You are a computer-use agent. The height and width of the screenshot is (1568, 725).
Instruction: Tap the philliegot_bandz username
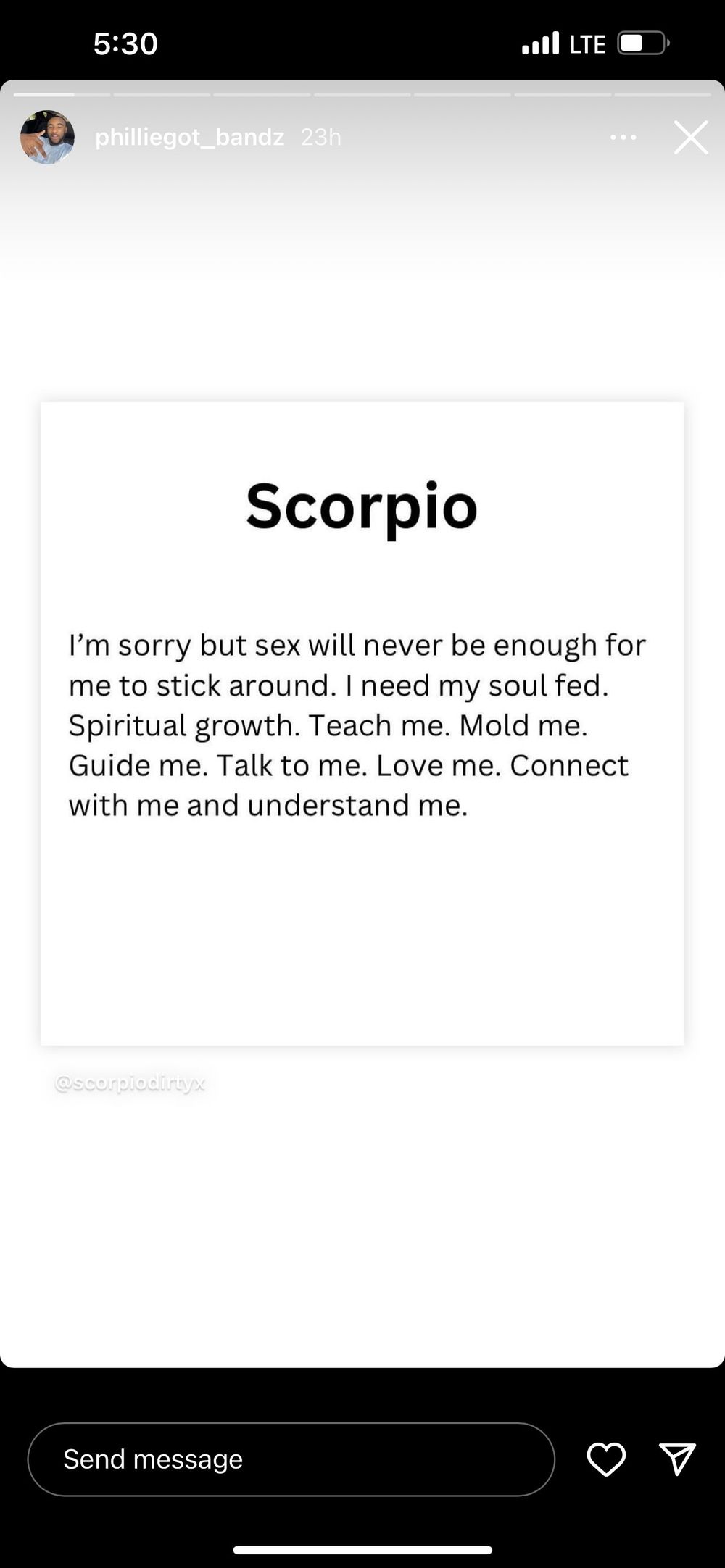[189, 137]
